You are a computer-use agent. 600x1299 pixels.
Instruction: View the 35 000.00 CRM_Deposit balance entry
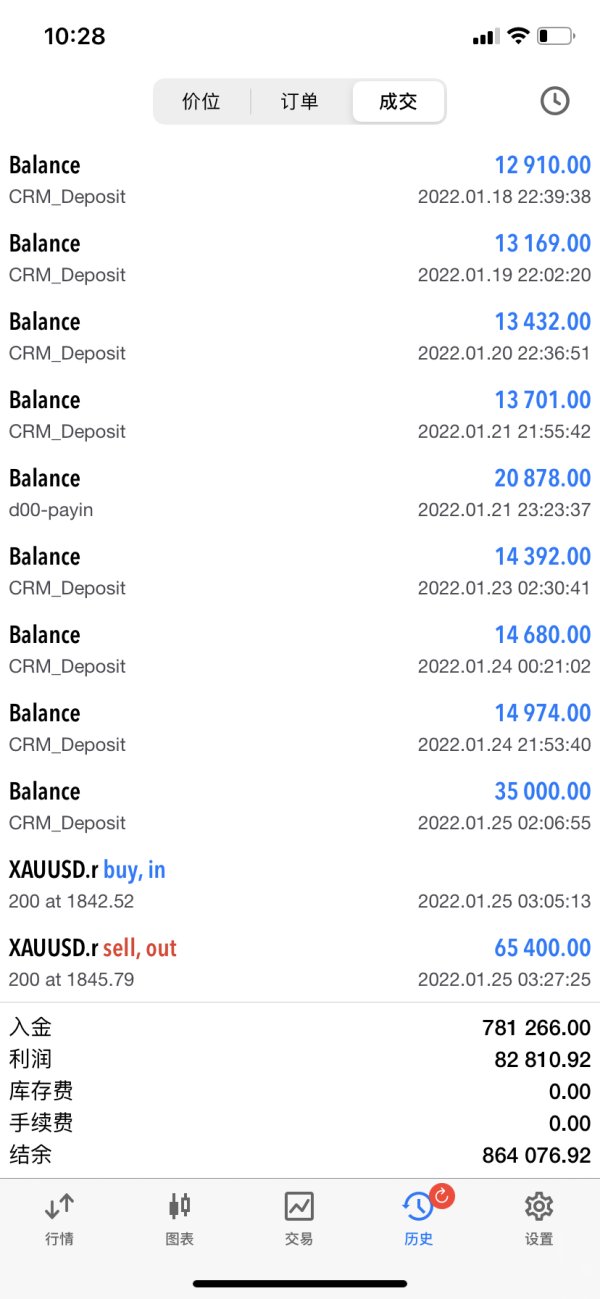(x=300, y=806)
